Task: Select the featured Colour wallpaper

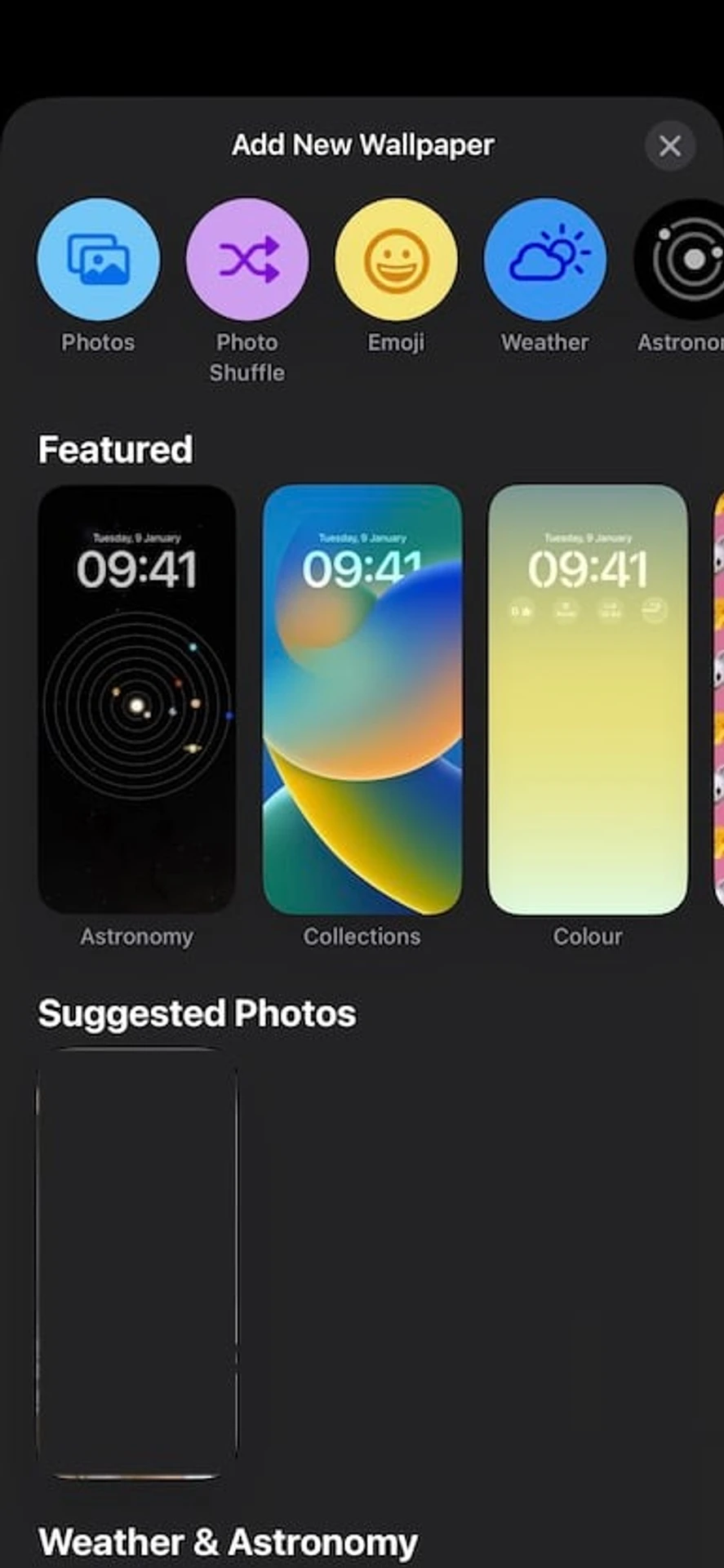Action: coord(588,699)
